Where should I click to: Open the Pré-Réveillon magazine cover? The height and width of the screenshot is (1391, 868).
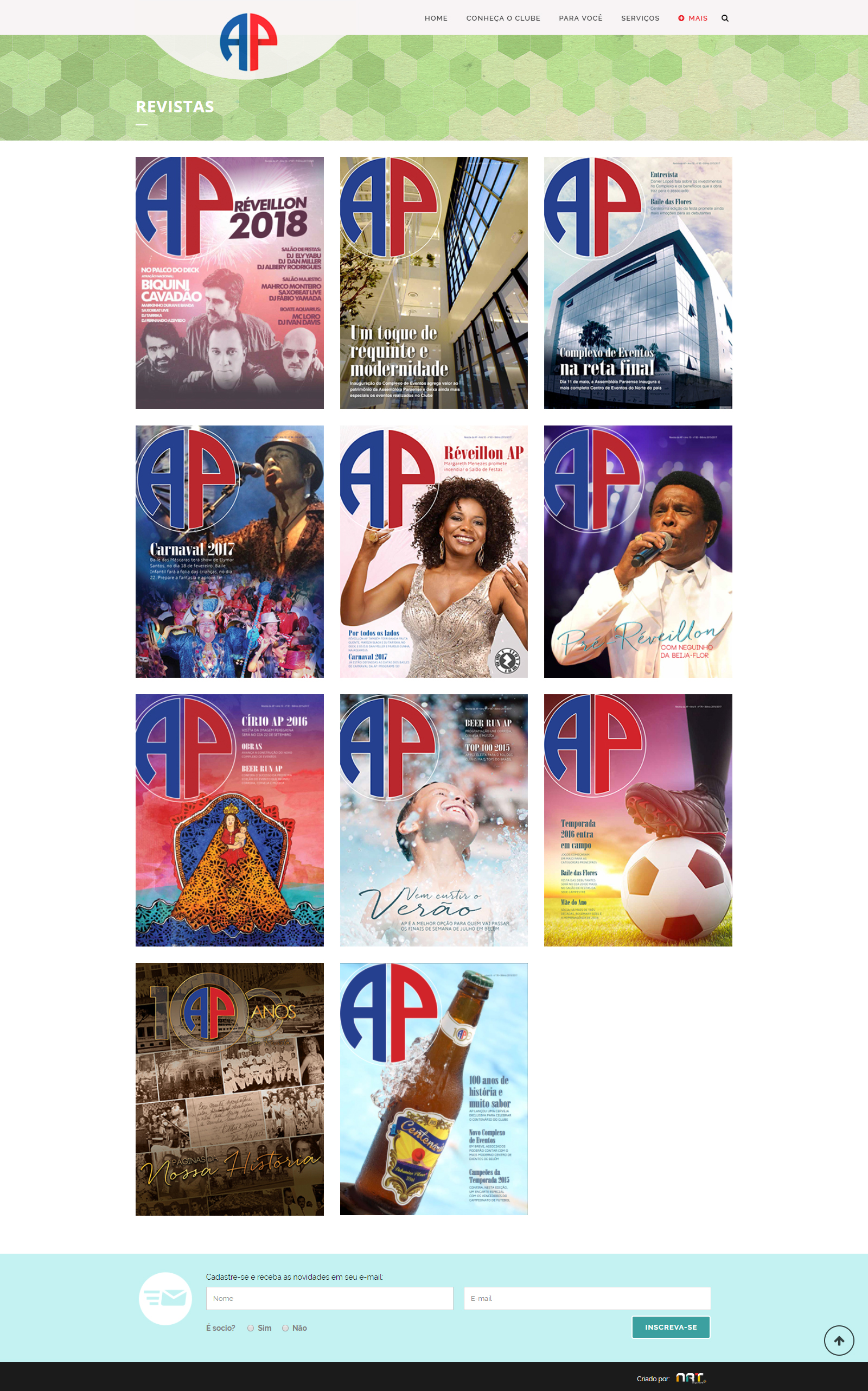click(x=638, y=551)
